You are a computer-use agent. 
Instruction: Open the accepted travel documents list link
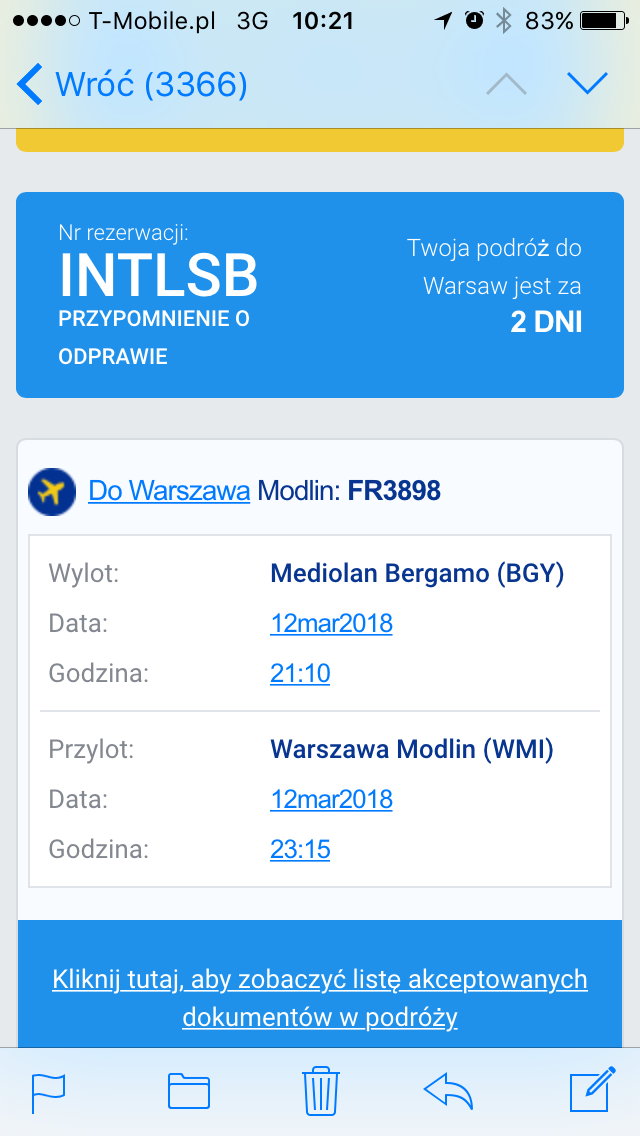click(x=320, y=998)
